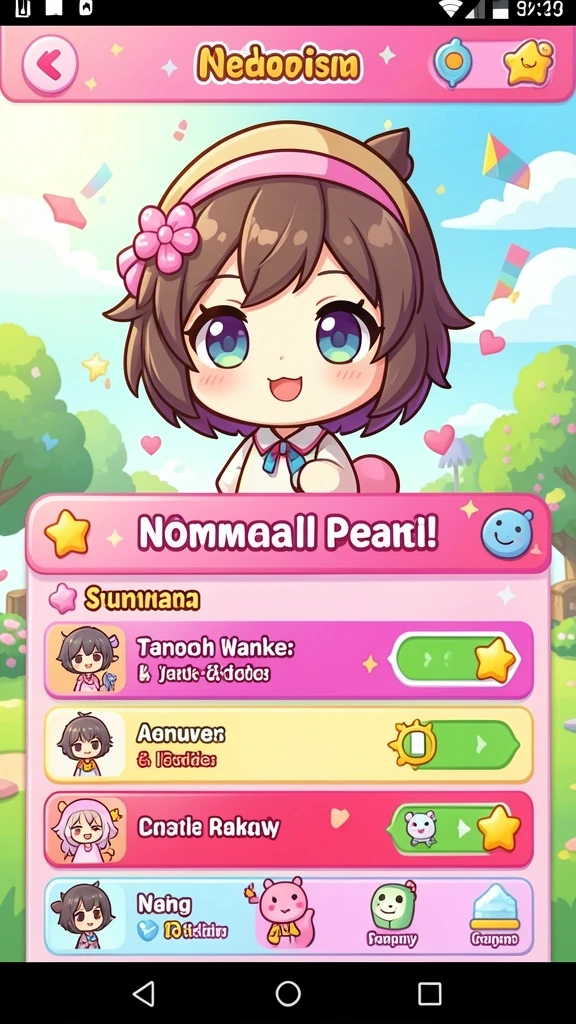The width and height of the screenshot is (576, 1024).
Task: Go to the Android home screen
Action: coord(288,993)
